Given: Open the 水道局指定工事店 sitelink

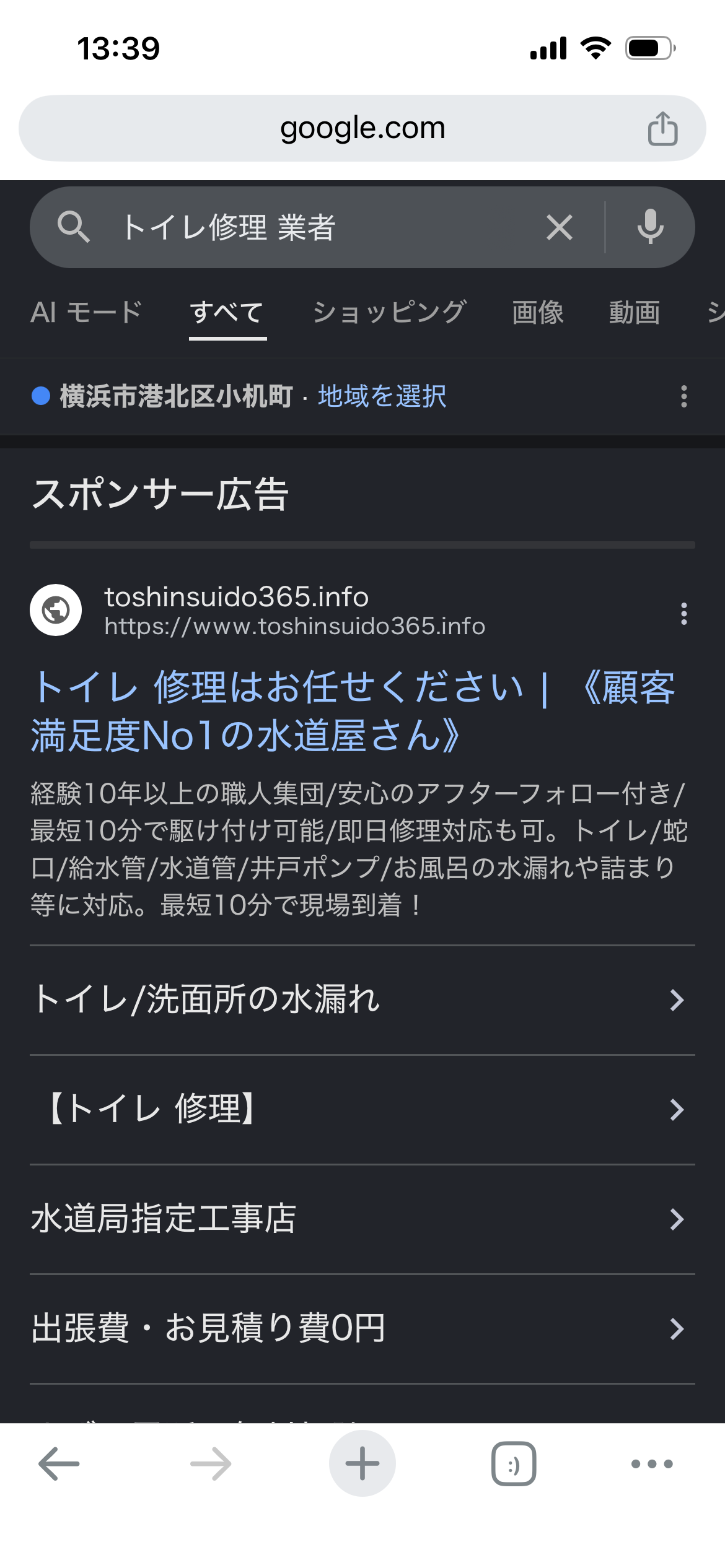Looking at the screenshot, I should [x=362, y=1219].
